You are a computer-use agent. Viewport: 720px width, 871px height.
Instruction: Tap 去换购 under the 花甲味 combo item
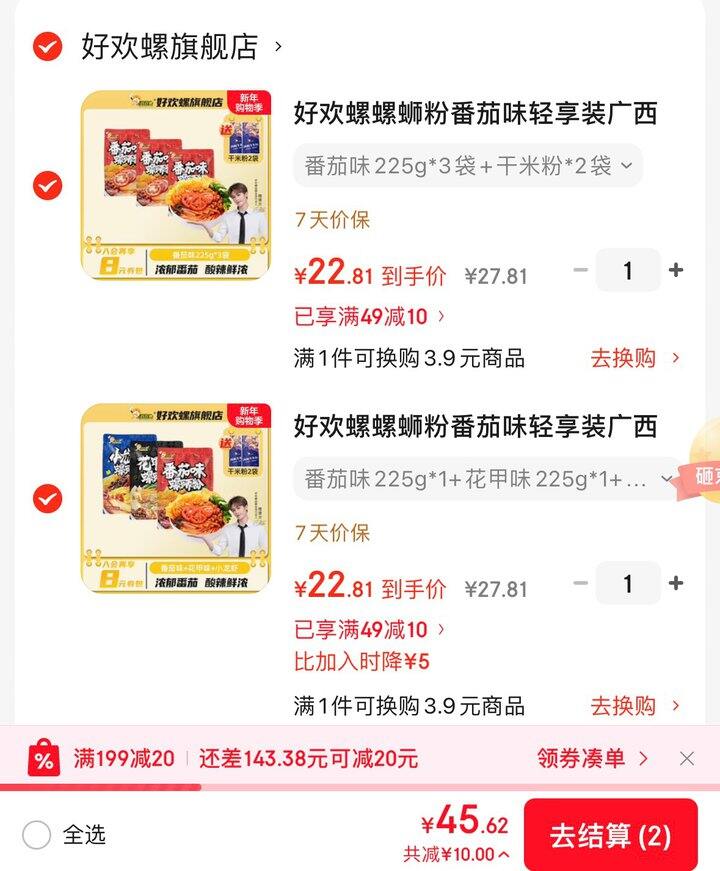(635, 706)
